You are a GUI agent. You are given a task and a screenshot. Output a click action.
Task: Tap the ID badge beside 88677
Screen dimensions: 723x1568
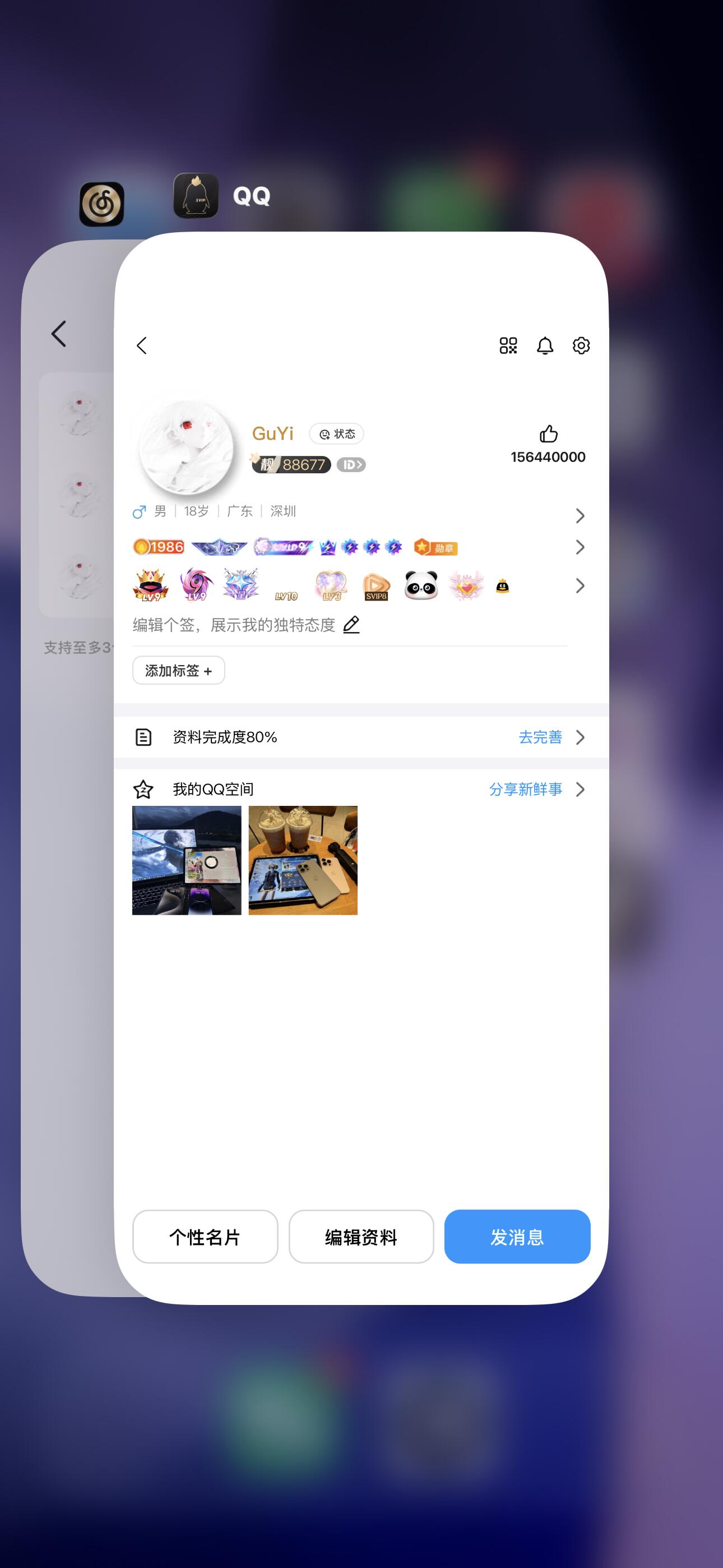[351, 465]
